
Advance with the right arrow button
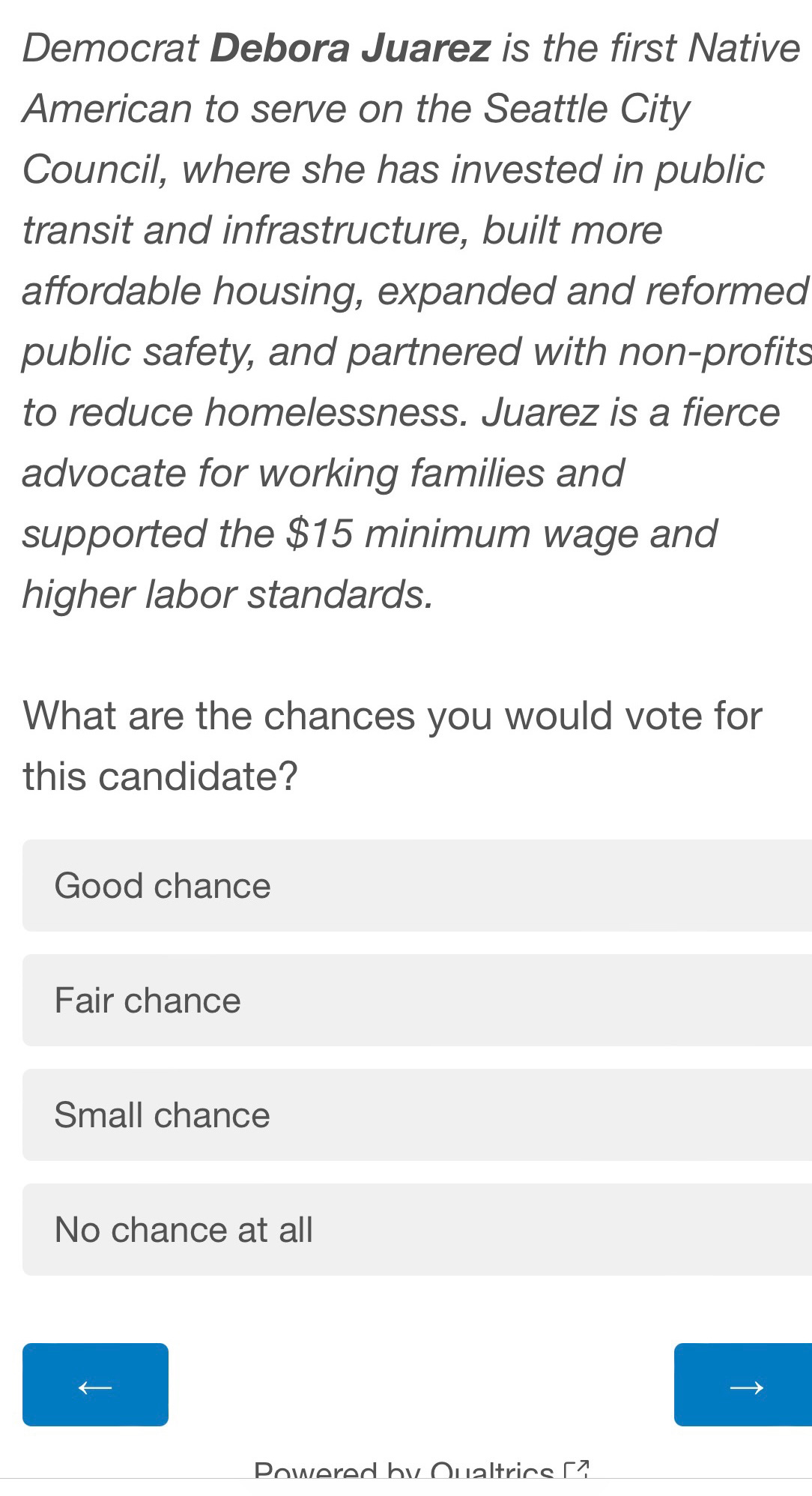(x=743, y=1384)
